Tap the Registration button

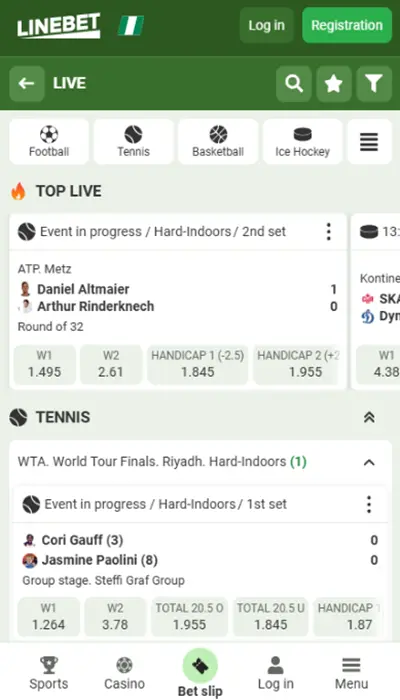(x=347, y=25)
